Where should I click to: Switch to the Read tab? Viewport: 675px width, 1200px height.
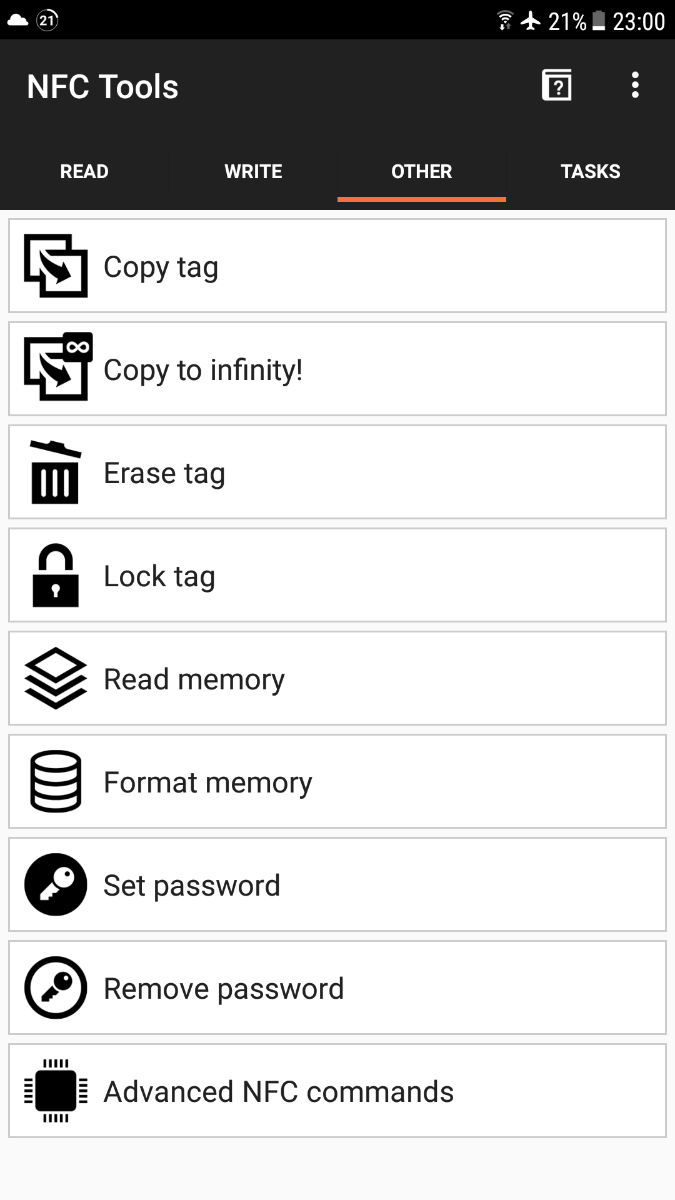pos(84,171)
